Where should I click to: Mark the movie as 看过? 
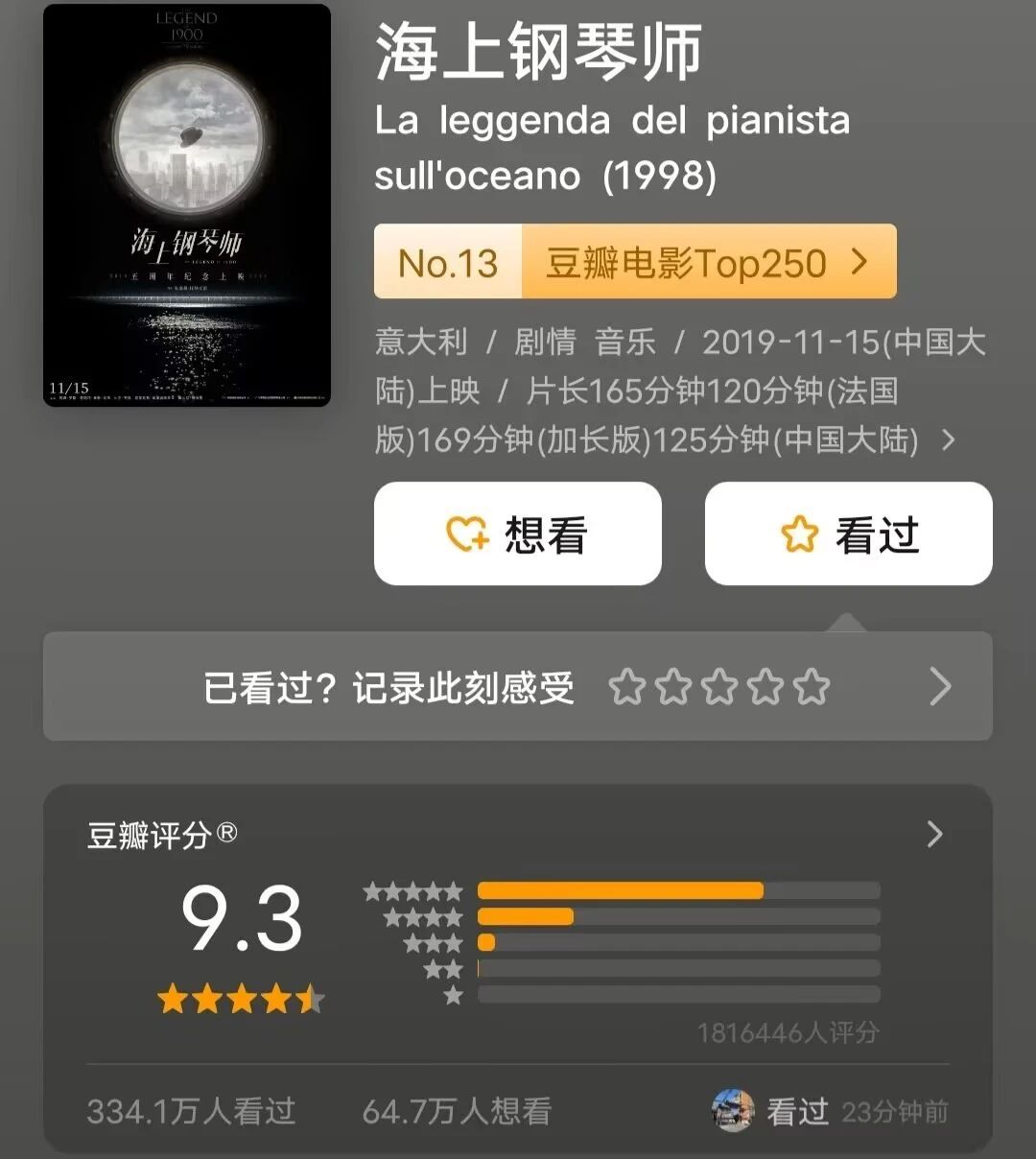point(848,533)
